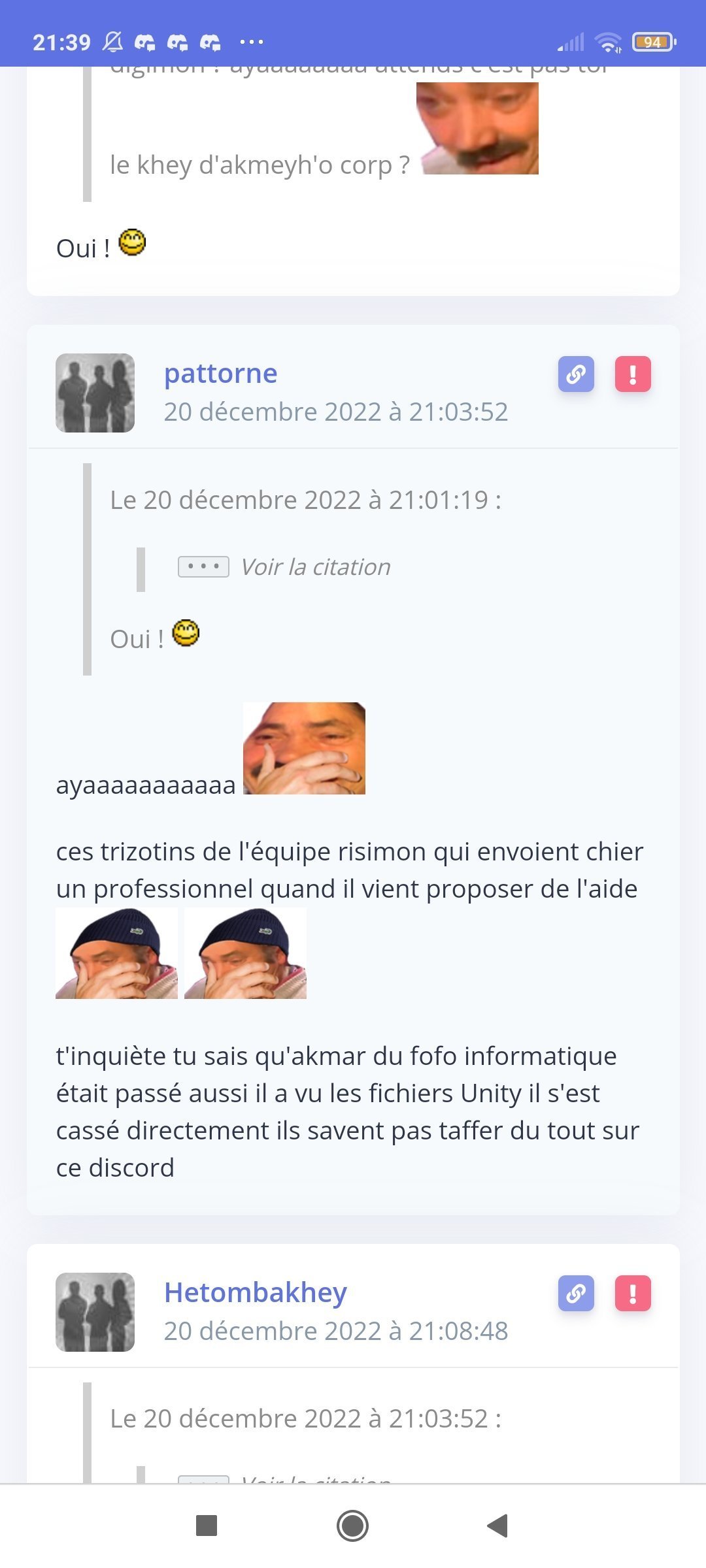Tap pattorne's avatar picture

(95, 393)
